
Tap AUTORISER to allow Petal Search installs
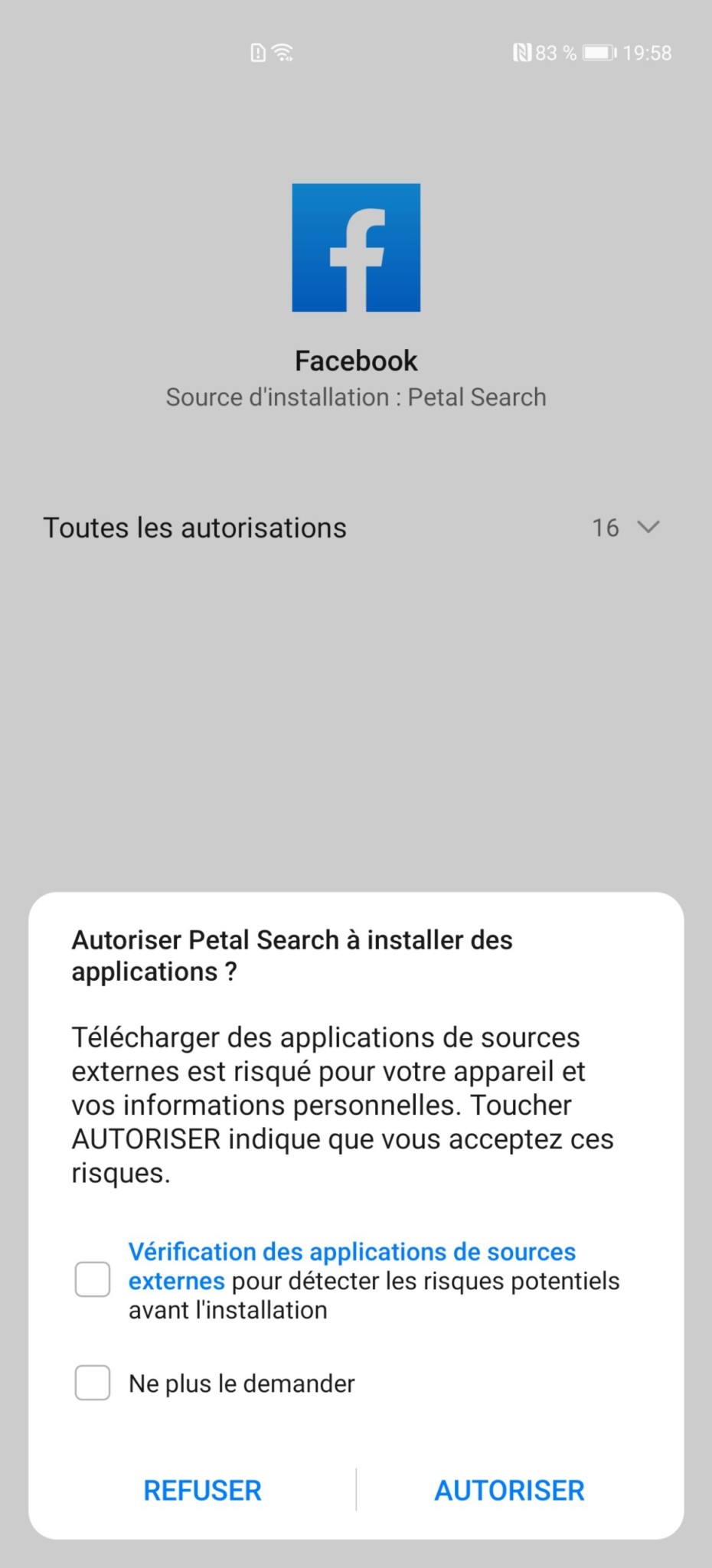509,1490
